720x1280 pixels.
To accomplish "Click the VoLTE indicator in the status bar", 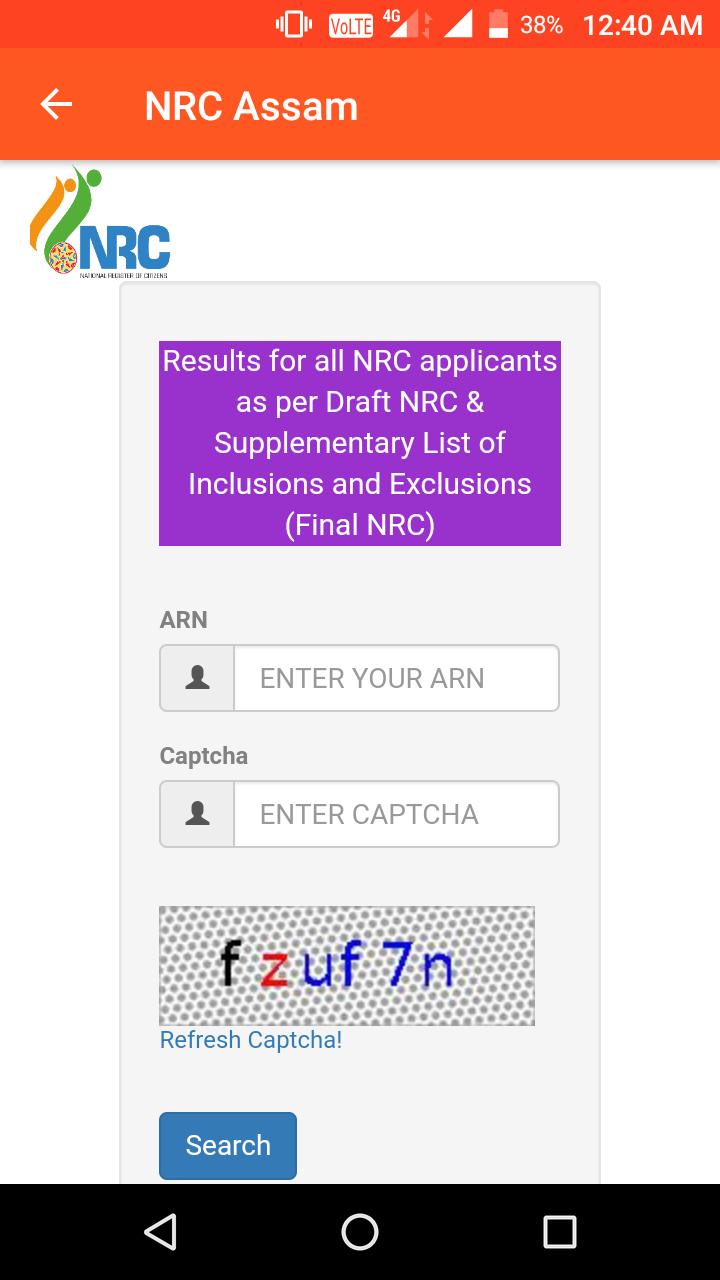I will (350, 24).
